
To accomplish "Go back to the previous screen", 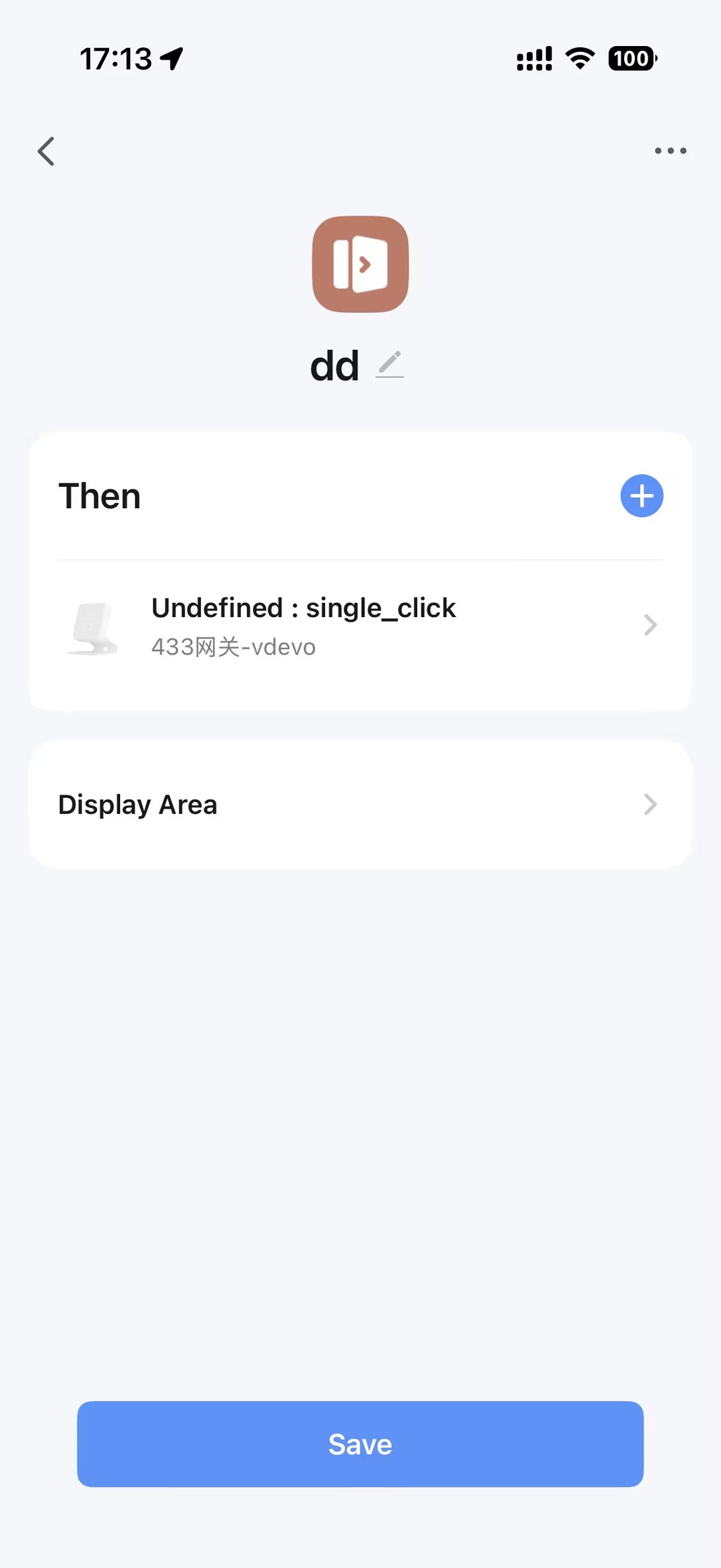I will pyautogui.click(x=45, y=152).
